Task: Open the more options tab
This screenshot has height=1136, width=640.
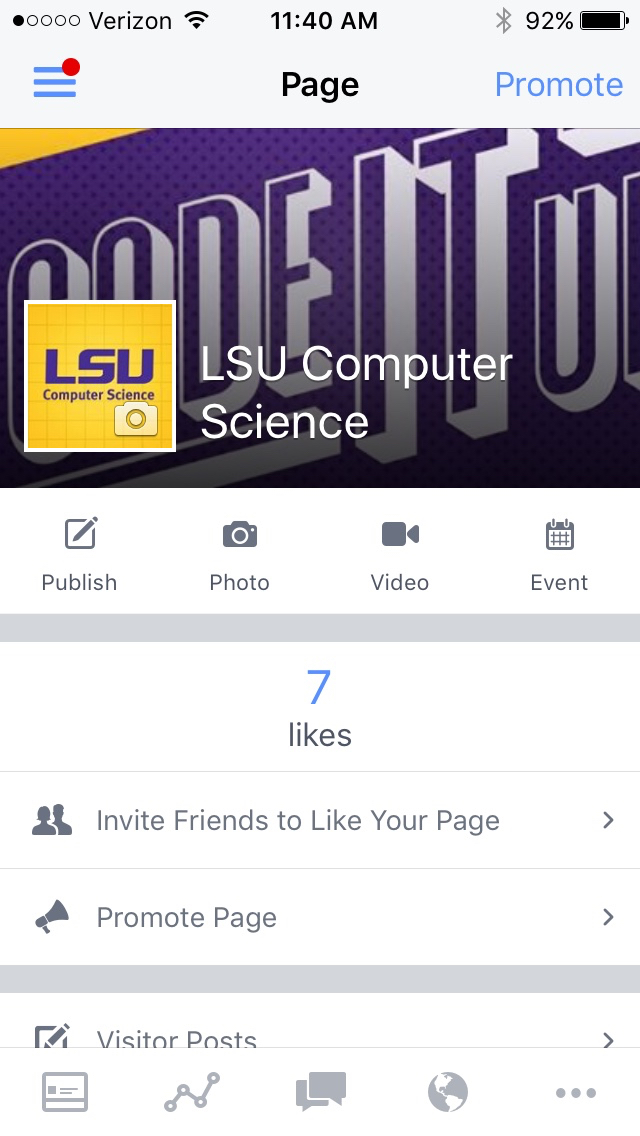Action: 576,1093
